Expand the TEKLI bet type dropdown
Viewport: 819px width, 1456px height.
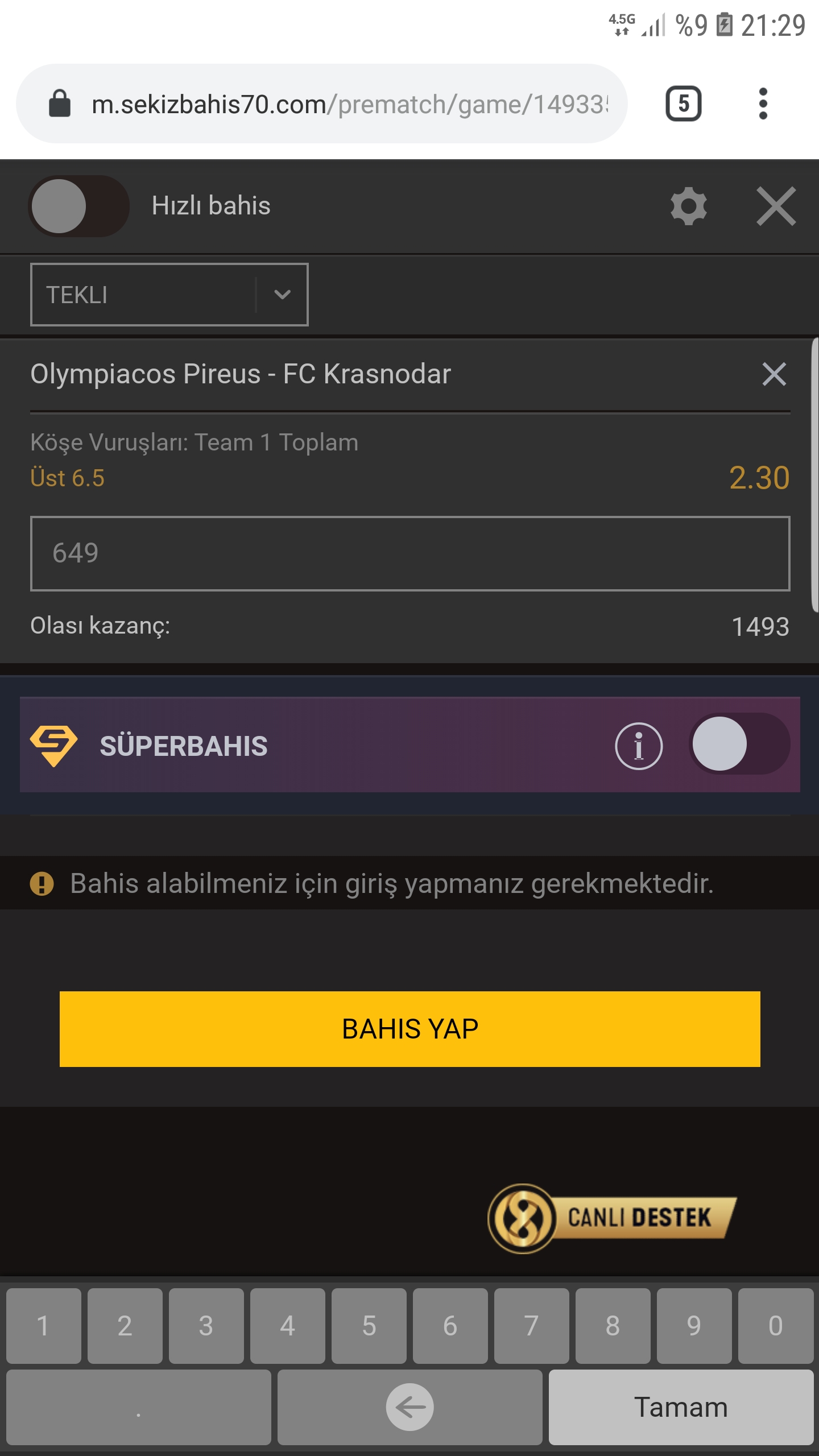pos(169,295)
